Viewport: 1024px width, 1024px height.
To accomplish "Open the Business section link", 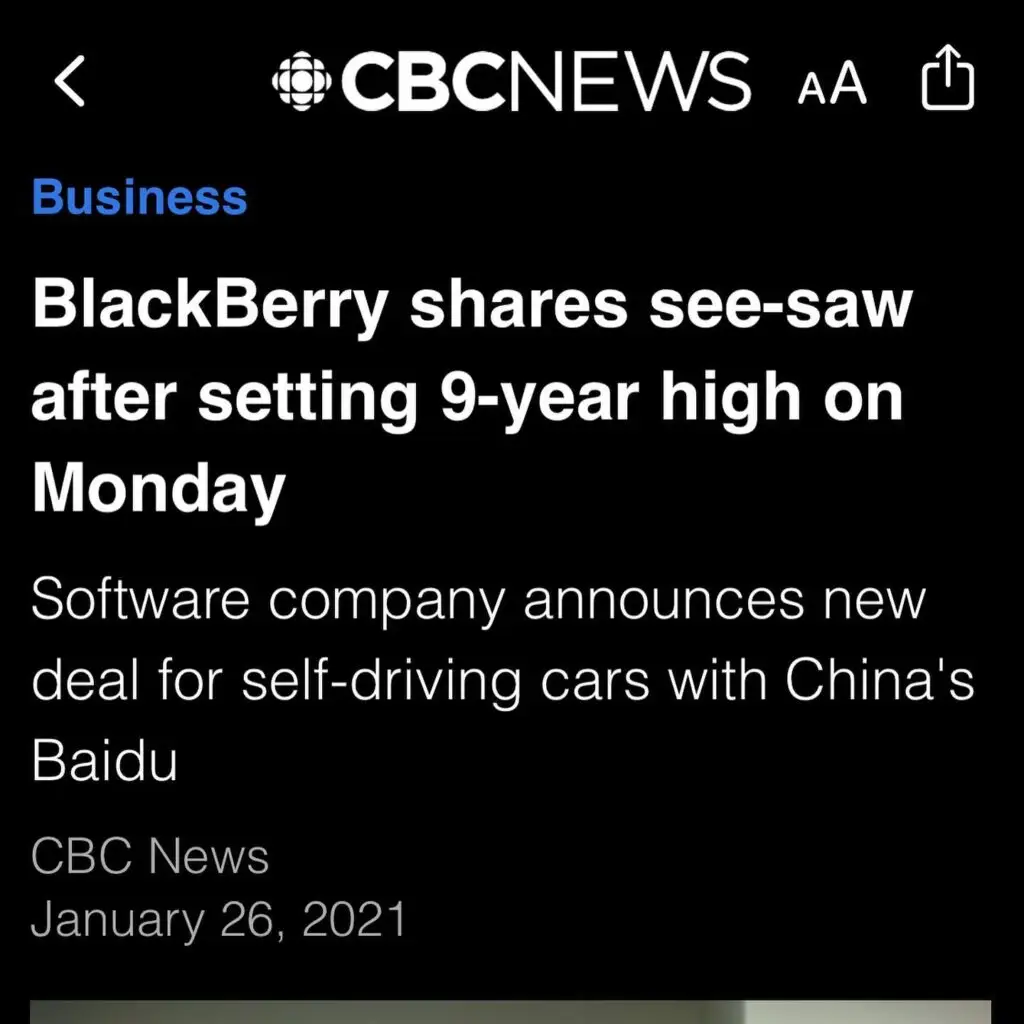I will 139,197.
